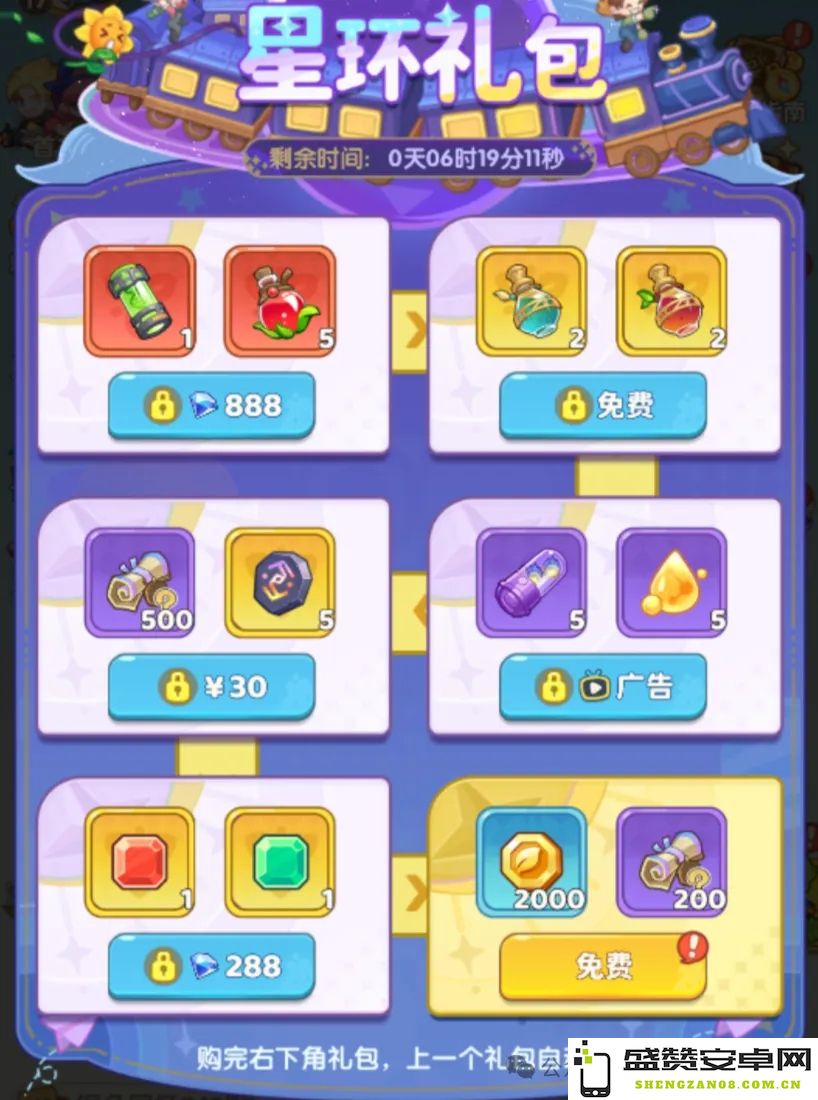Image resolution: width=818 pixels, height=1100 pixels.
Task: View the 500 scroll reward
Action: coord(140,582)
